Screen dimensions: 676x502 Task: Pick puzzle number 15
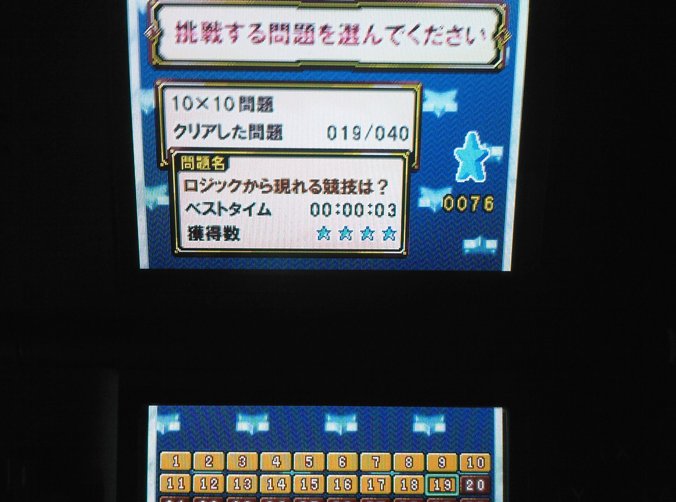point(308,484)
